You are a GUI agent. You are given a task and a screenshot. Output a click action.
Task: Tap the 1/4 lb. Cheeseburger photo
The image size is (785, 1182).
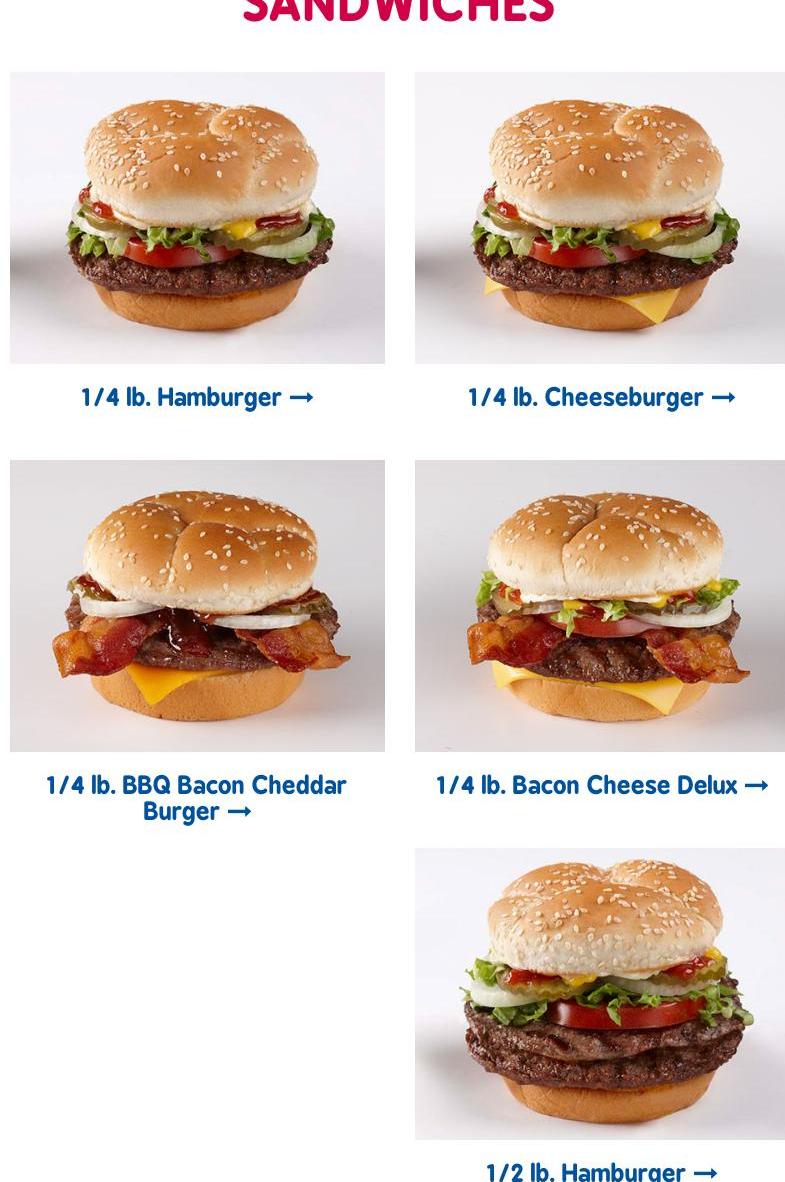tap(600, 217)
